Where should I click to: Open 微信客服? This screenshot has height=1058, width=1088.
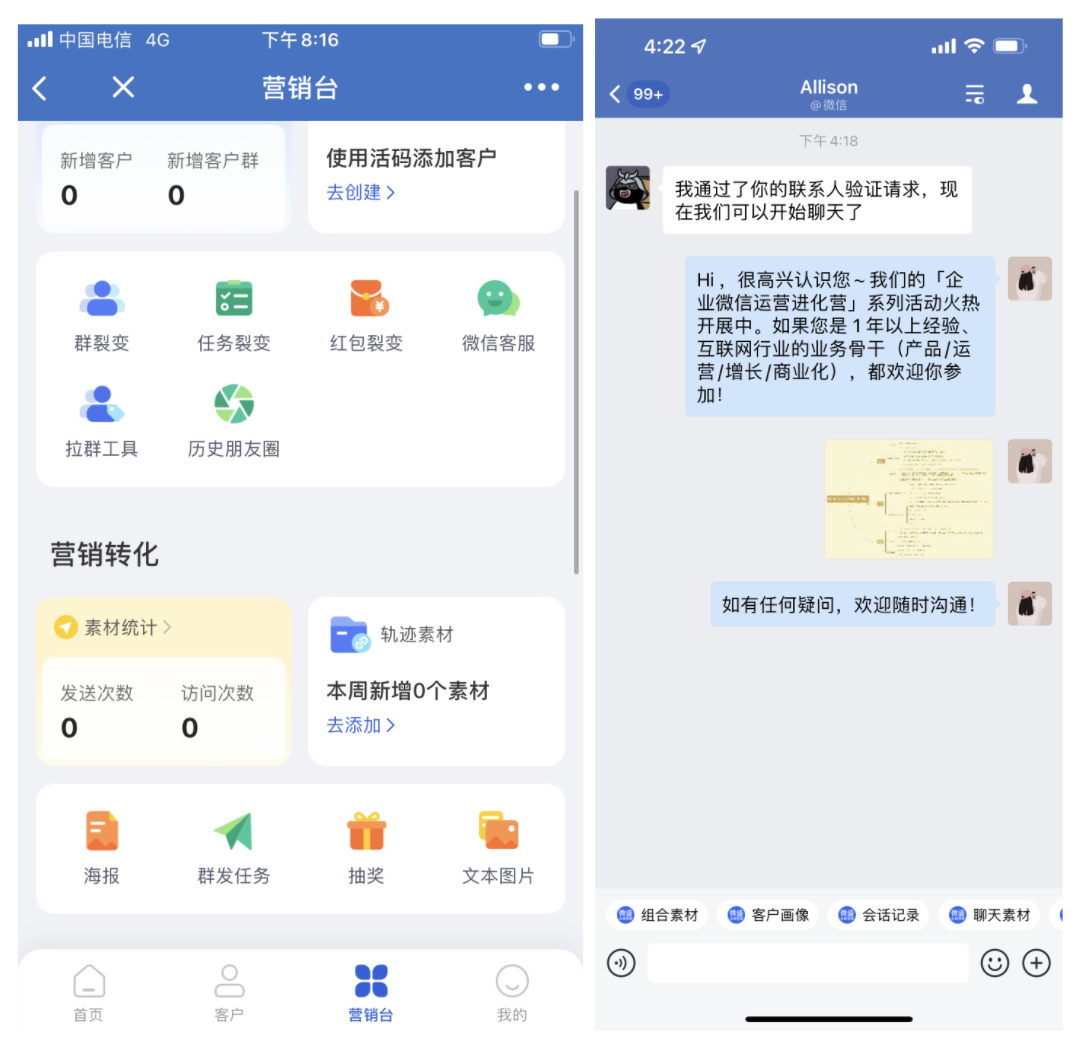498,316
